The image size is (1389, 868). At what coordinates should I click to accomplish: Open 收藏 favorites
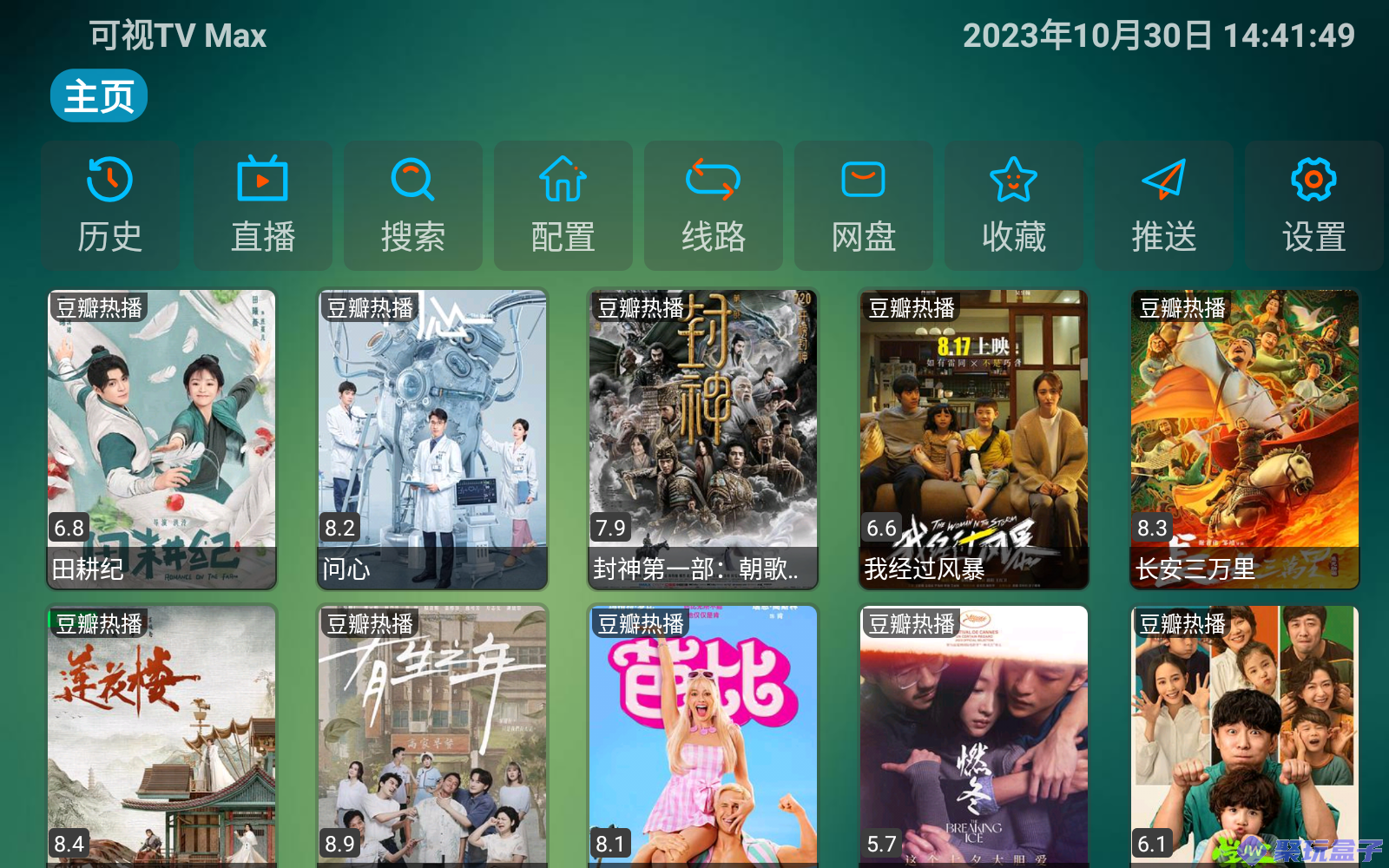tap(1013, 206)
